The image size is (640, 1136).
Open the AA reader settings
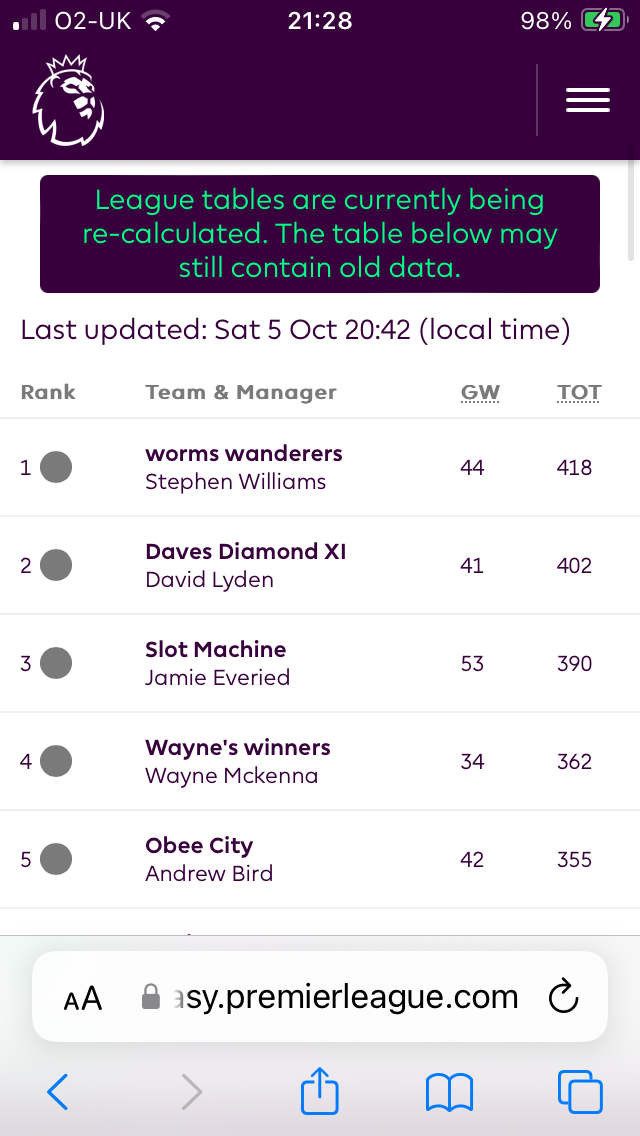tap(83, 999)
